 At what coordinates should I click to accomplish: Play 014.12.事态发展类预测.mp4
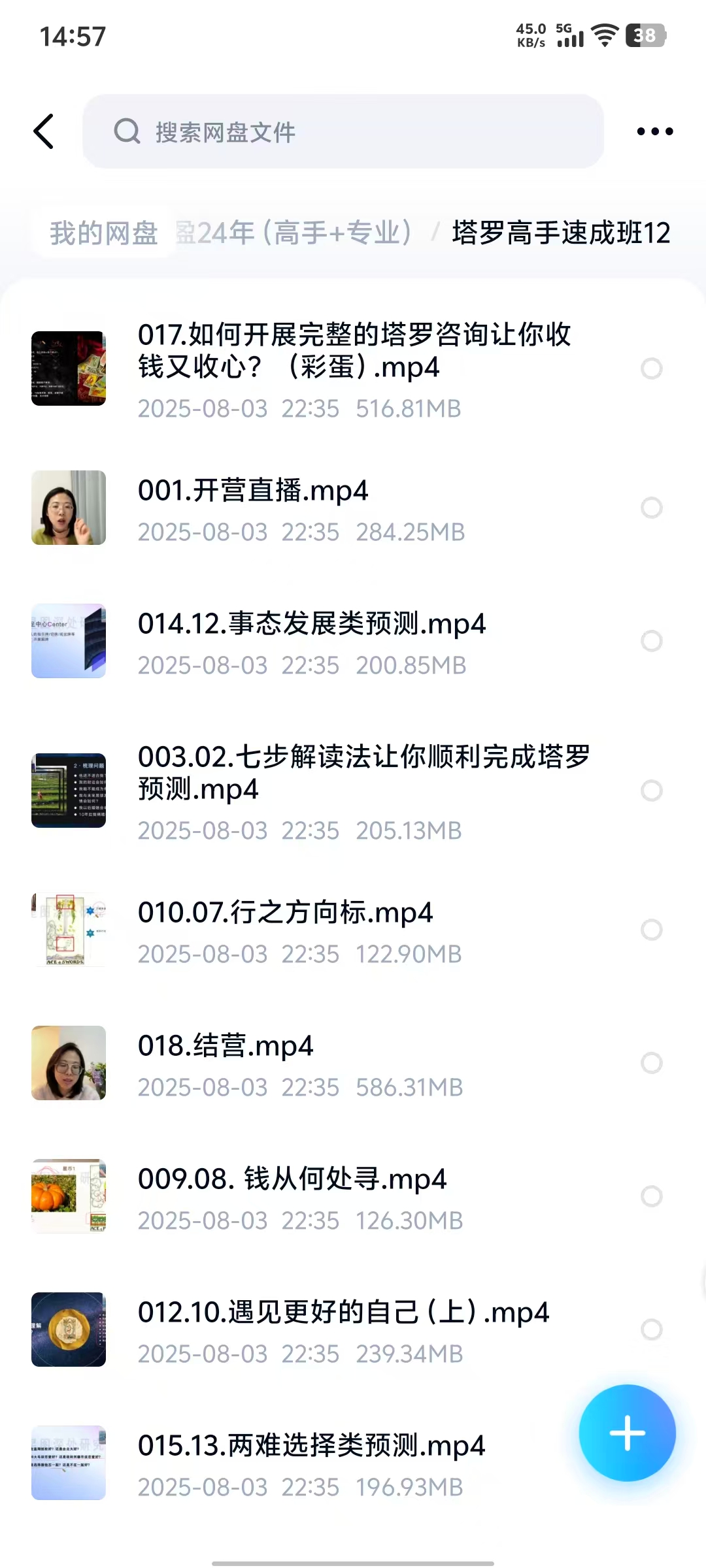[x=311, y=624]
